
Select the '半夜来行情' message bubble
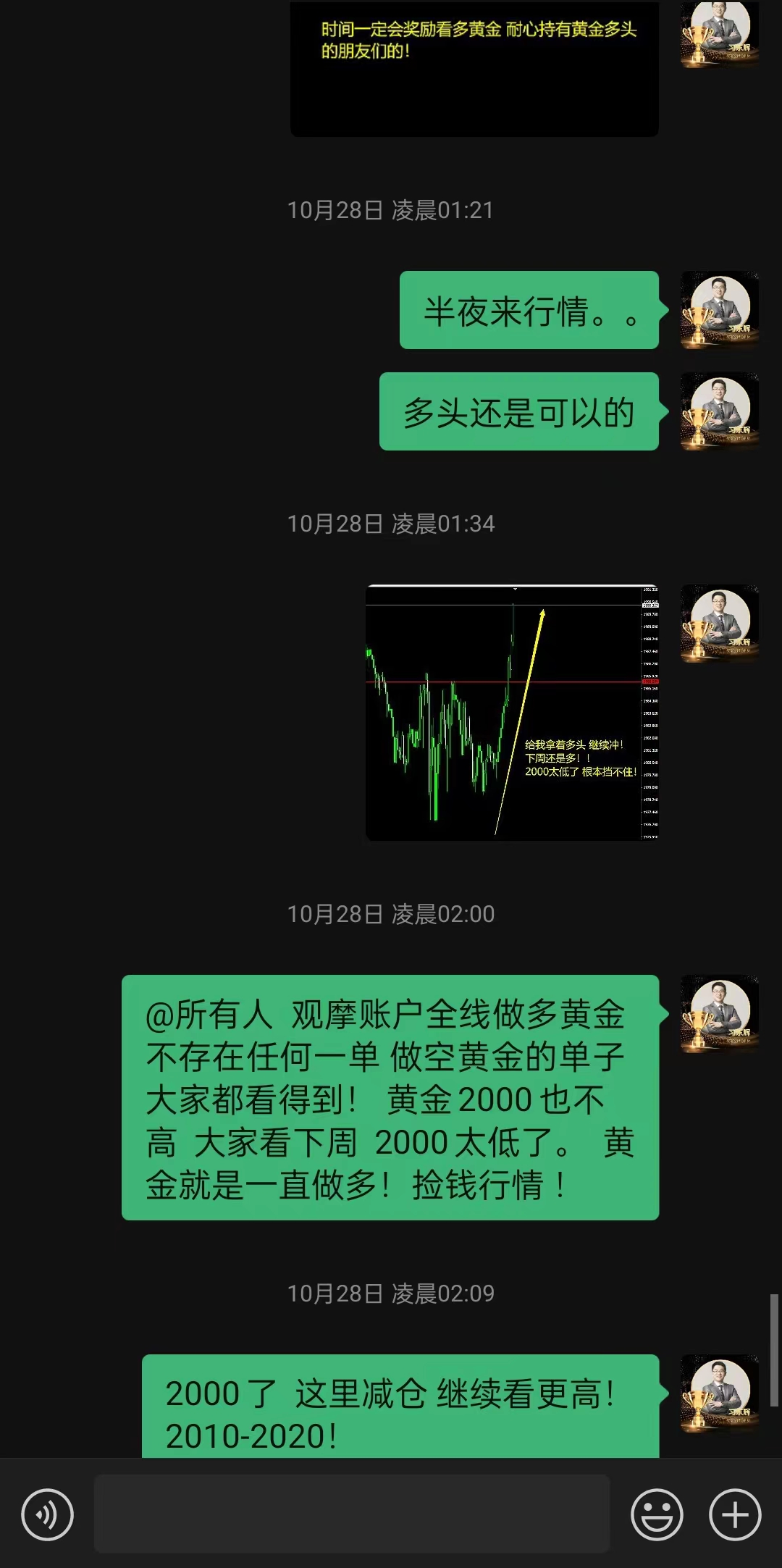(x=529, y=310)
